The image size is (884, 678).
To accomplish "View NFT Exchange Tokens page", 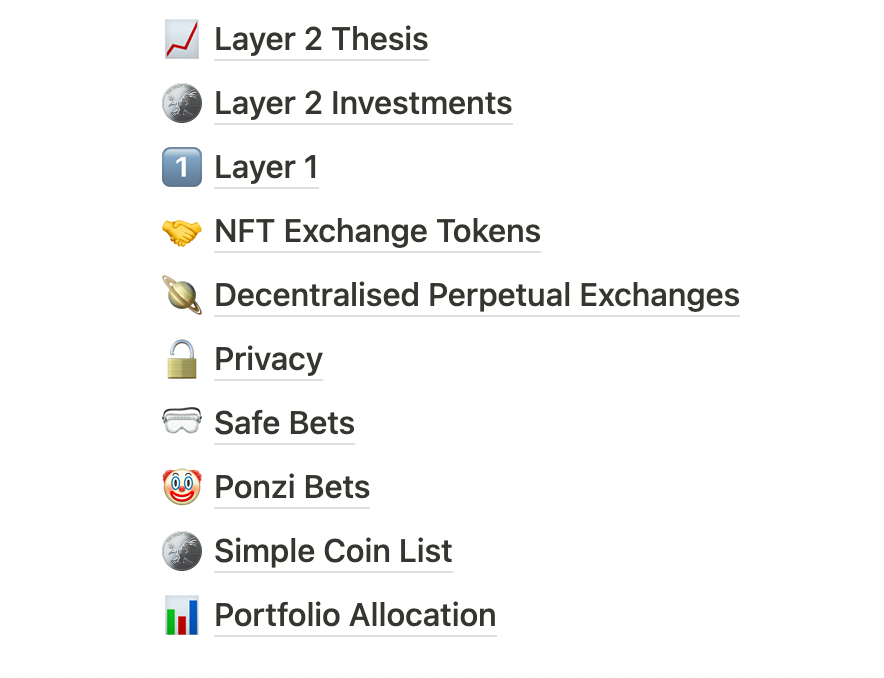I will [x=377, y=232].
